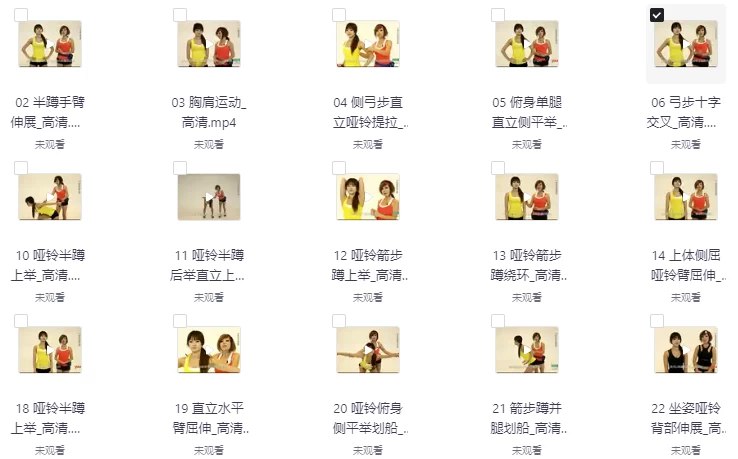The image size is (738, 459).
Task: Open video 05 俯身单腿直立侧平举
Action: [x=527, y=44]
